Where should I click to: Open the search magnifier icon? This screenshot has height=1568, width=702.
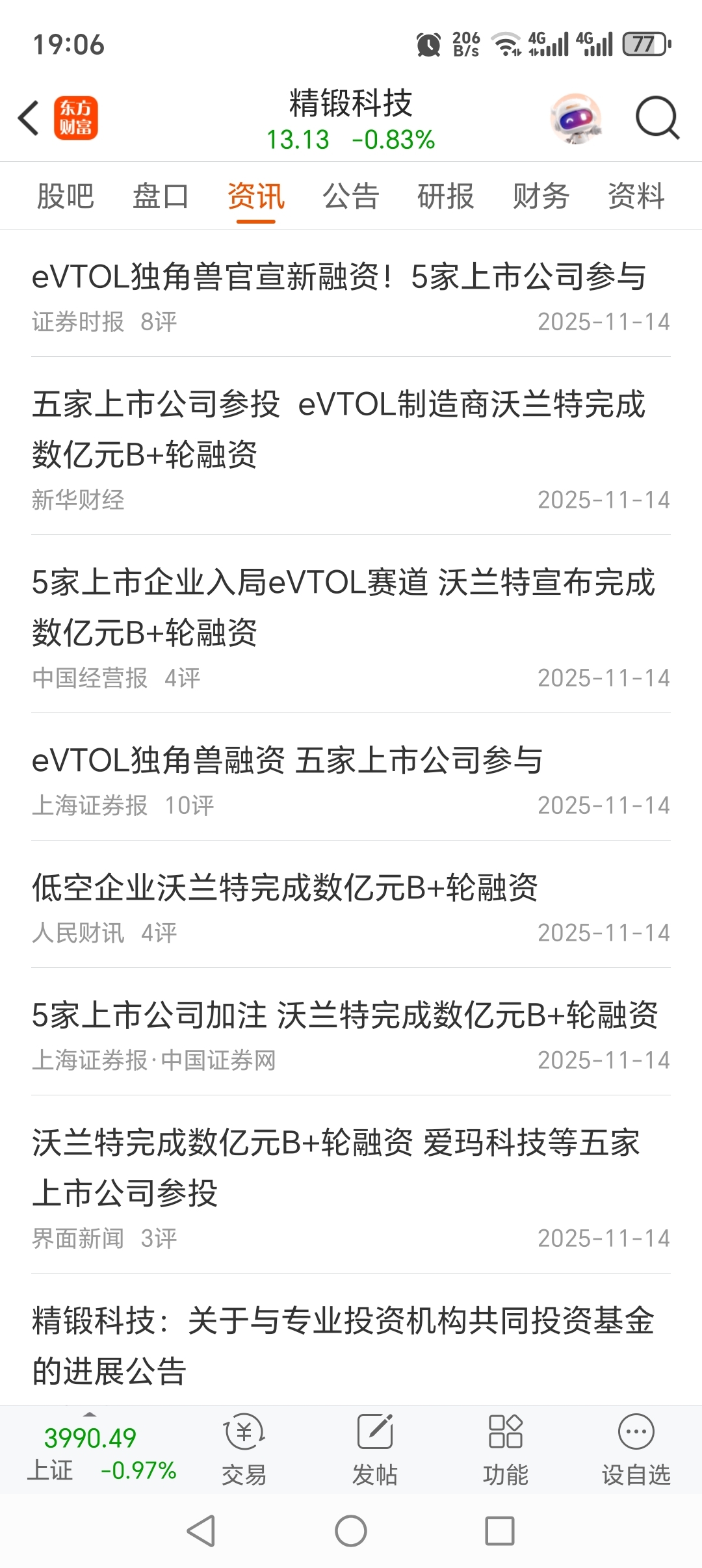tap(656, 118)
